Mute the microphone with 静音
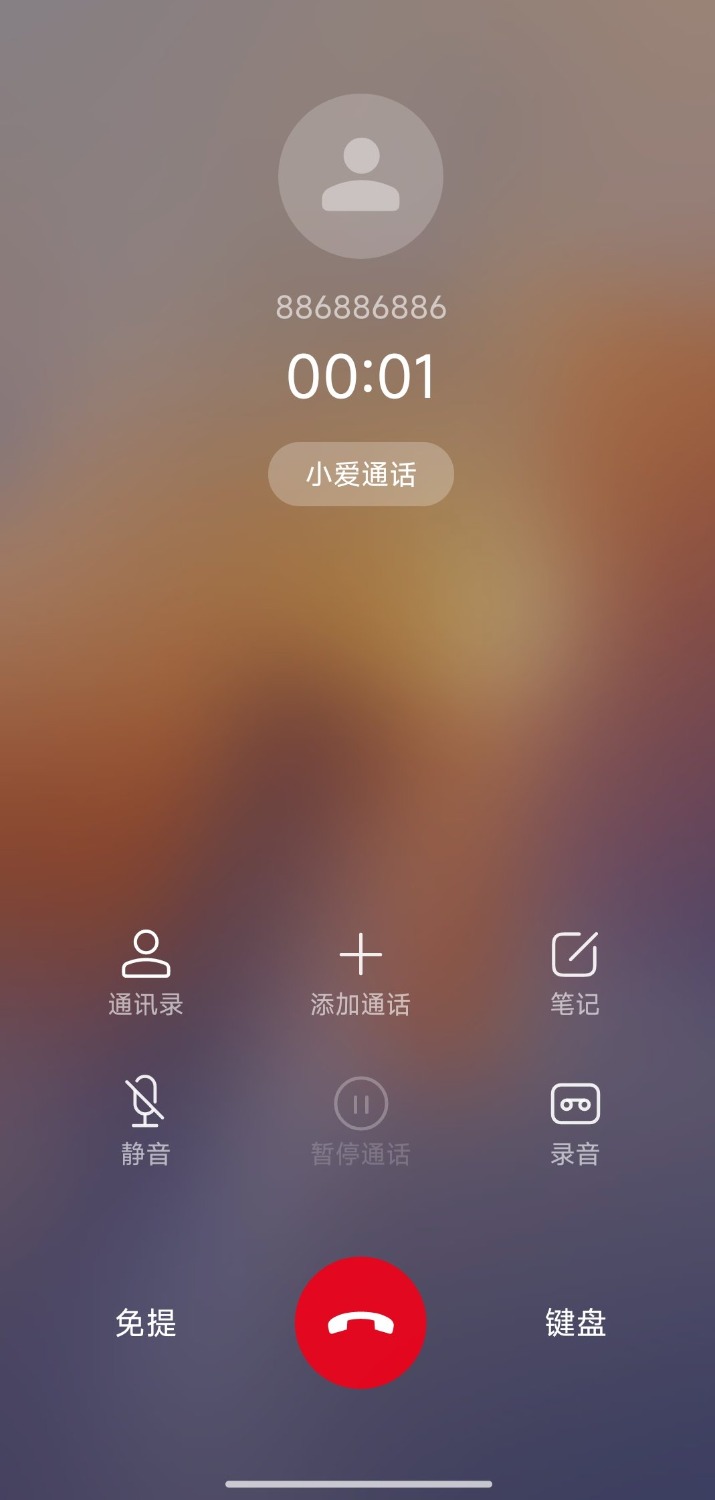 [146, 1120]
